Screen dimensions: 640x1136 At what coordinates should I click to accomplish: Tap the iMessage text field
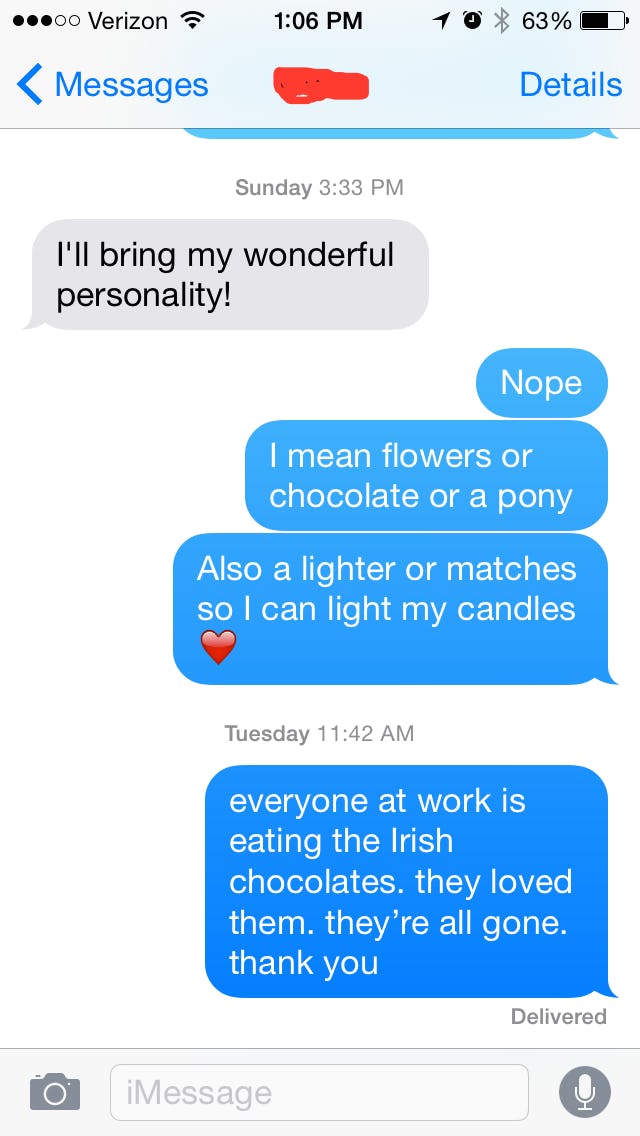[x=318, y=1092]
